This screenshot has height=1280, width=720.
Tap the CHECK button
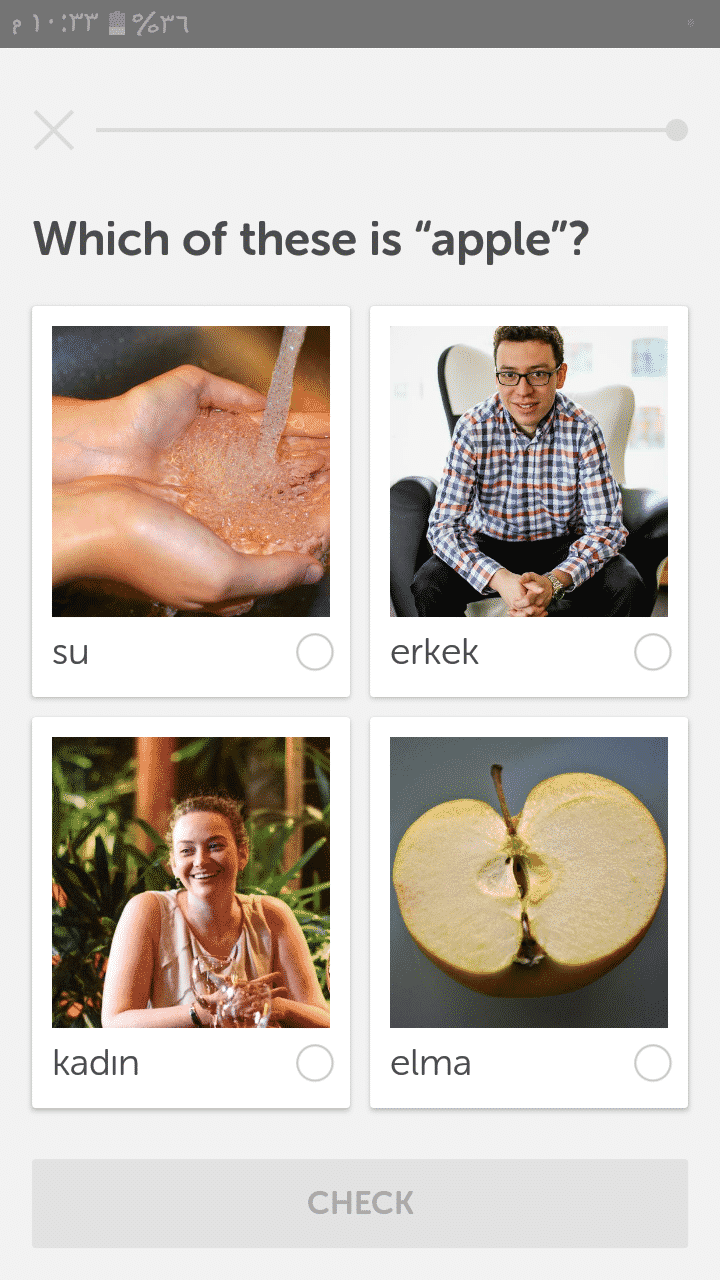[x=360, y=1202]
